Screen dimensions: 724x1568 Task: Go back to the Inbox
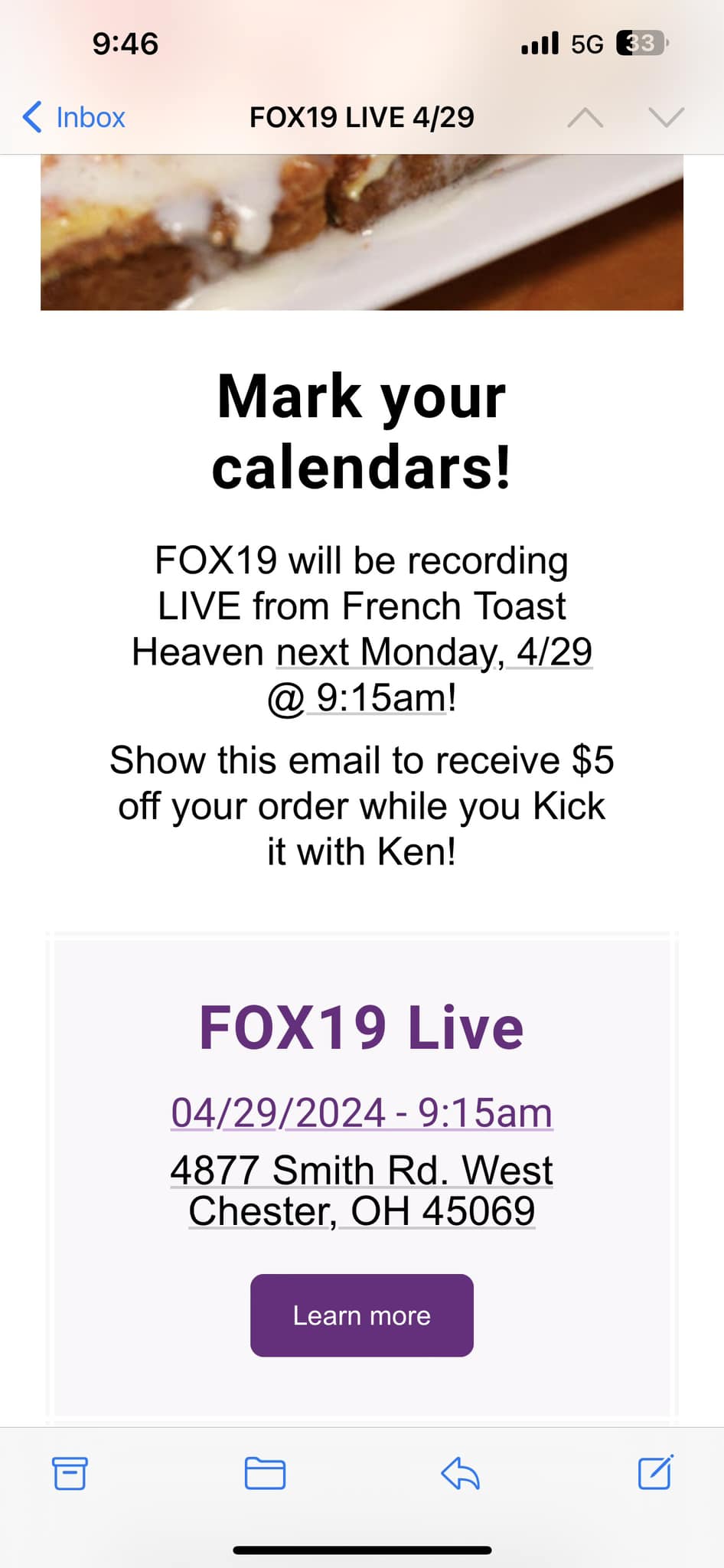coord(74,117)
